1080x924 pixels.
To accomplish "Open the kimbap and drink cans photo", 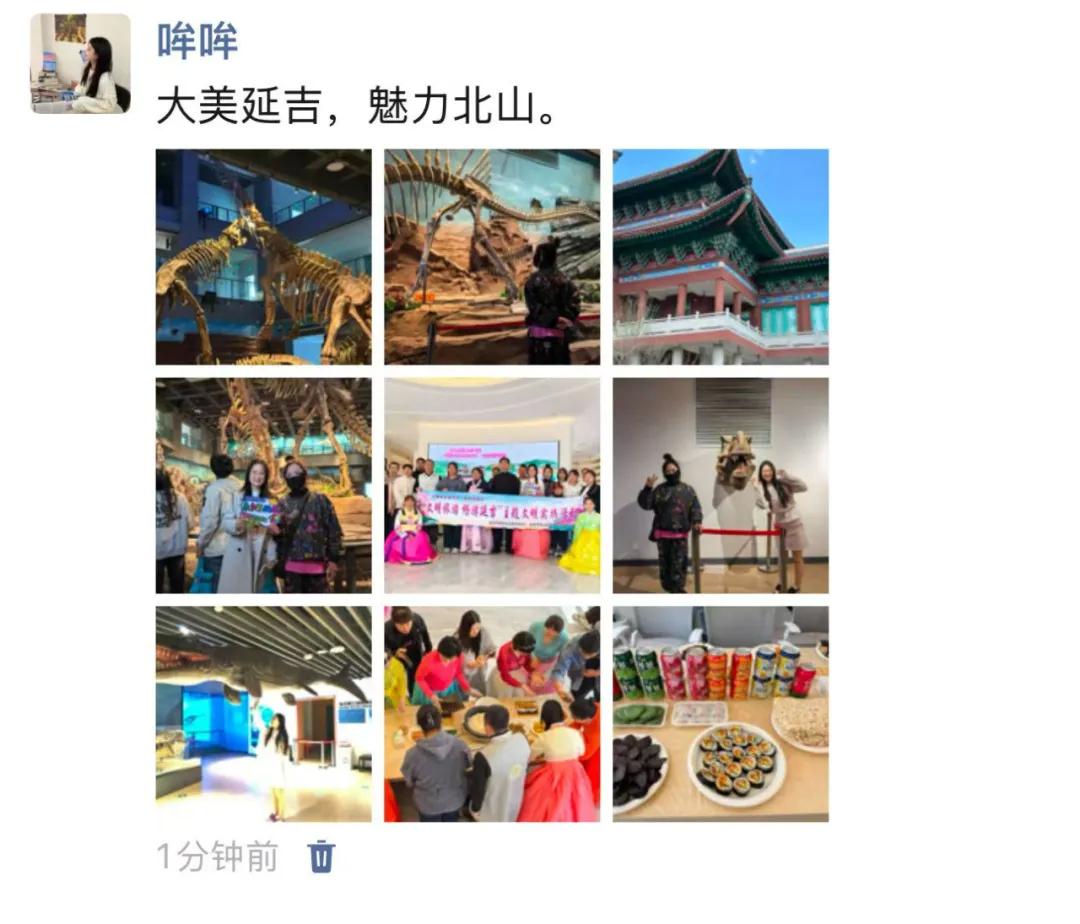I will pyautogui.click(x=720, y=714).
